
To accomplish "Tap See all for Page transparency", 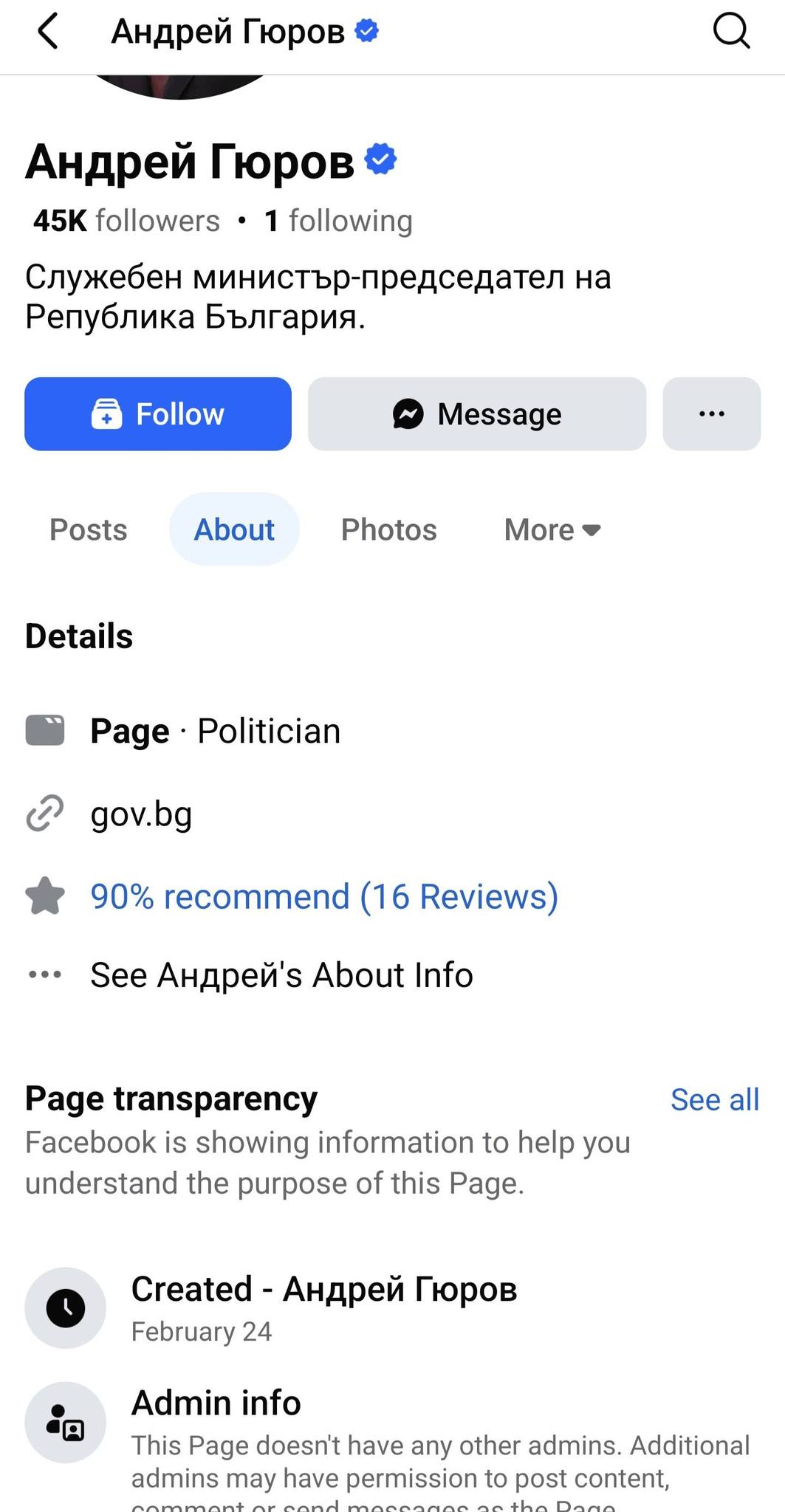I will (714, 1099).
